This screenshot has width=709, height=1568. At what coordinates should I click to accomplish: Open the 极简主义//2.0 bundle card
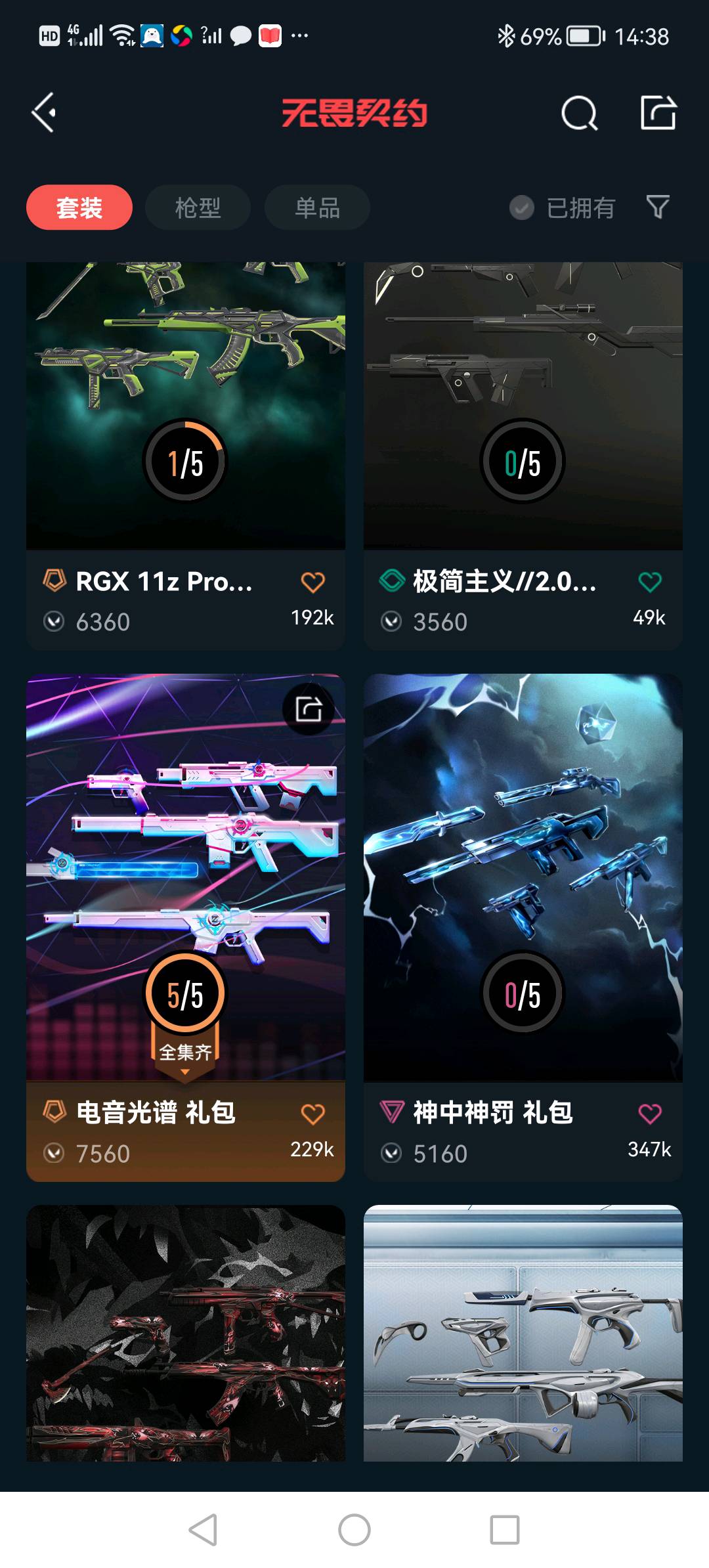tap(523, 456)
